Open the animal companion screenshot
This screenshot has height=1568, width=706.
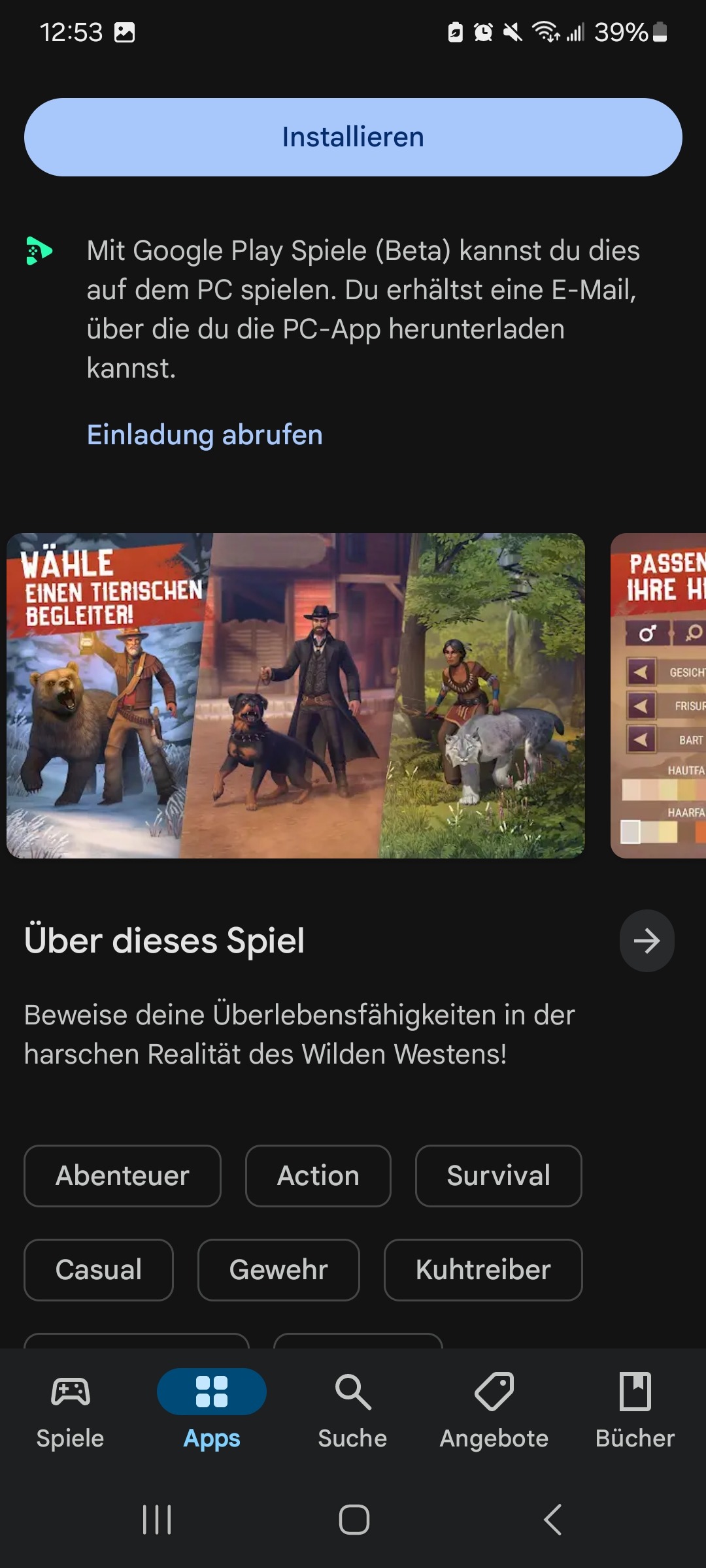point(295,696)
